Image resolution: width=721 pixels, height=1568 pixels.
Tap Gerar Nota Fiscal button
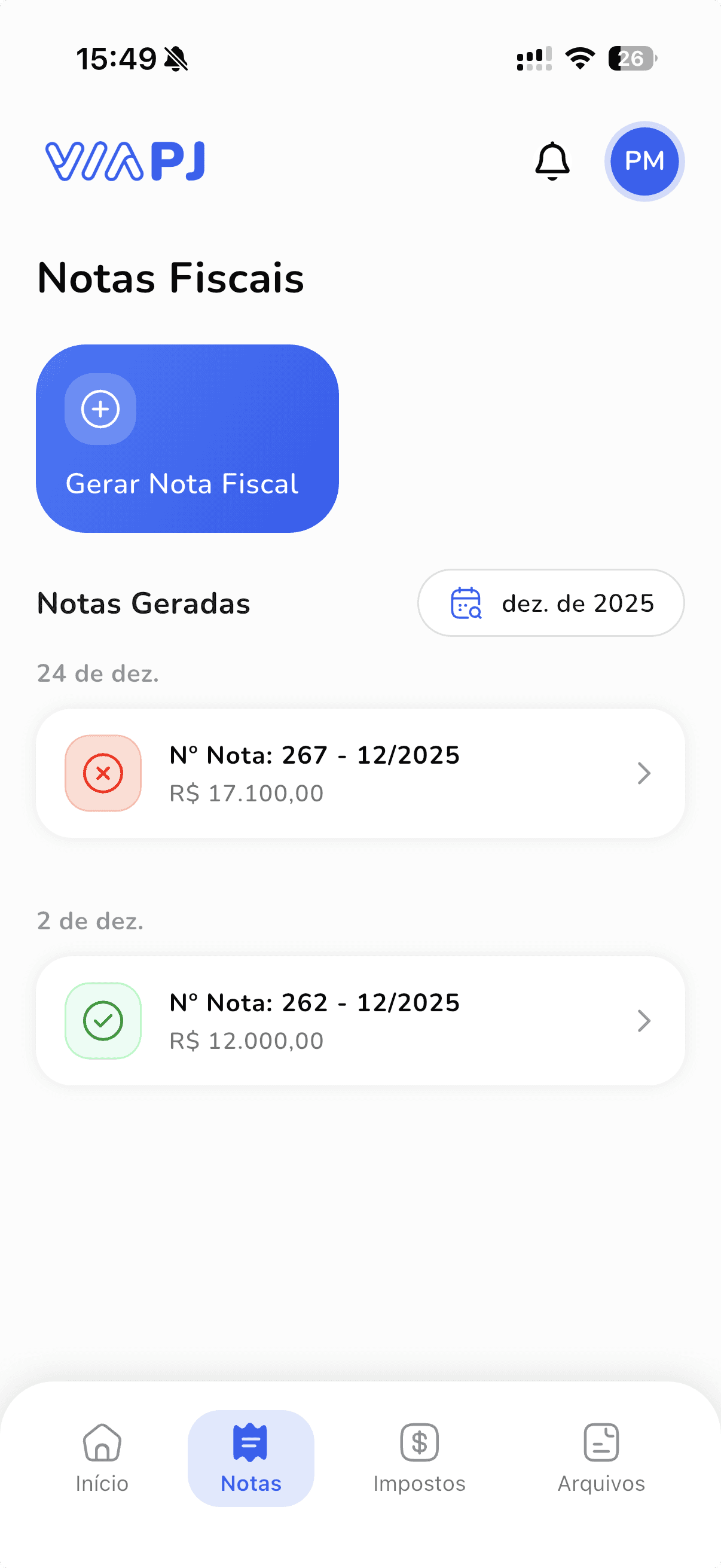tap(187, 438)
